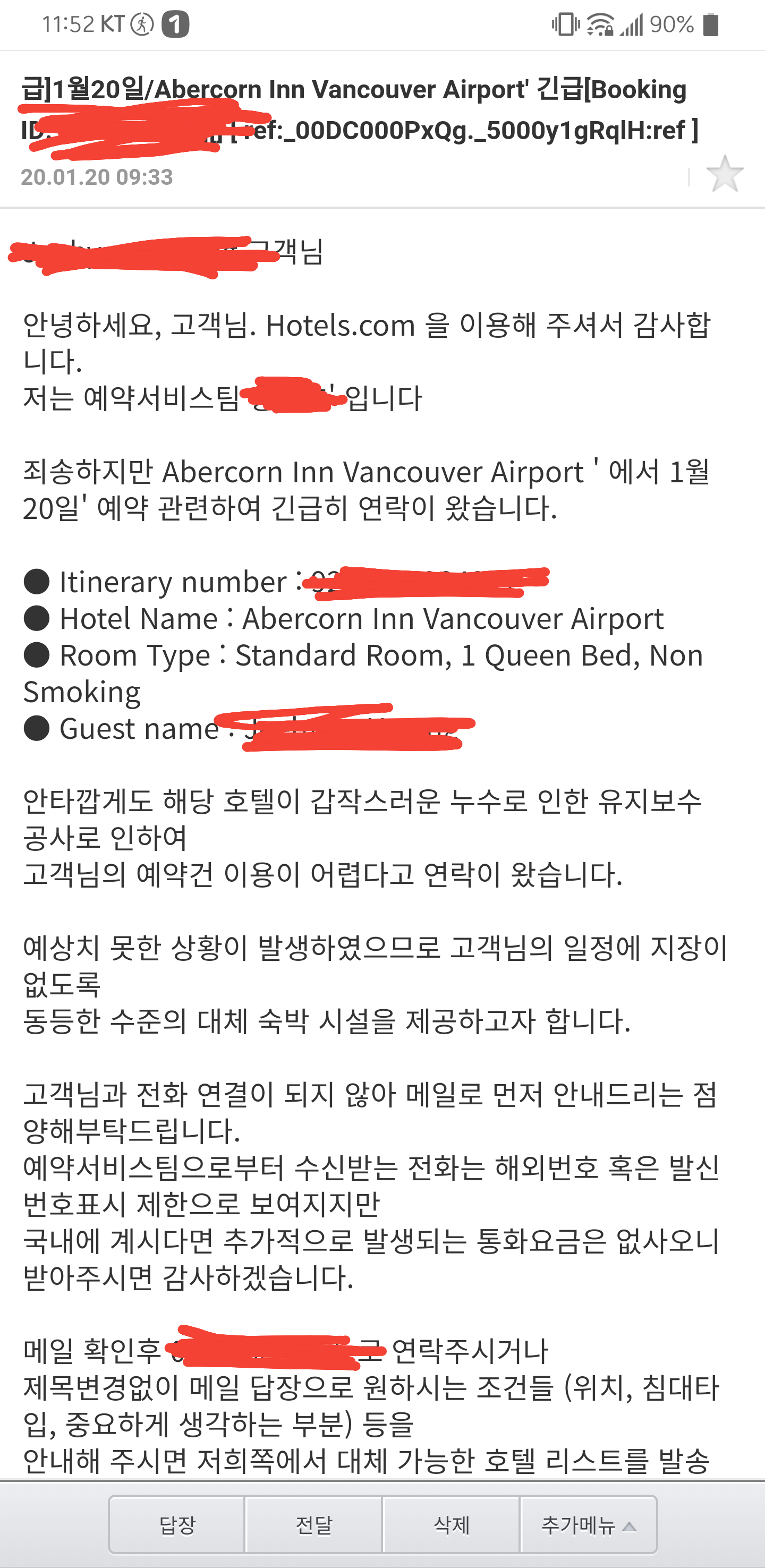Expand the 추가메뉴 options
Image resolution: width=765 pixels, height=1568 pixels.
588,1525
